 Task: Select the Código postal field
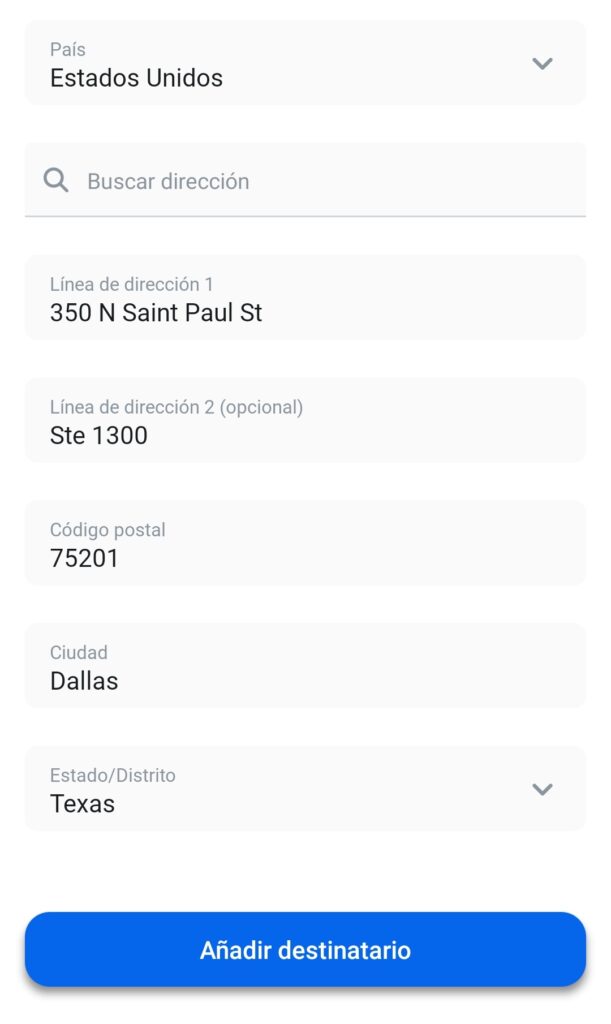(x=305, y=543)
